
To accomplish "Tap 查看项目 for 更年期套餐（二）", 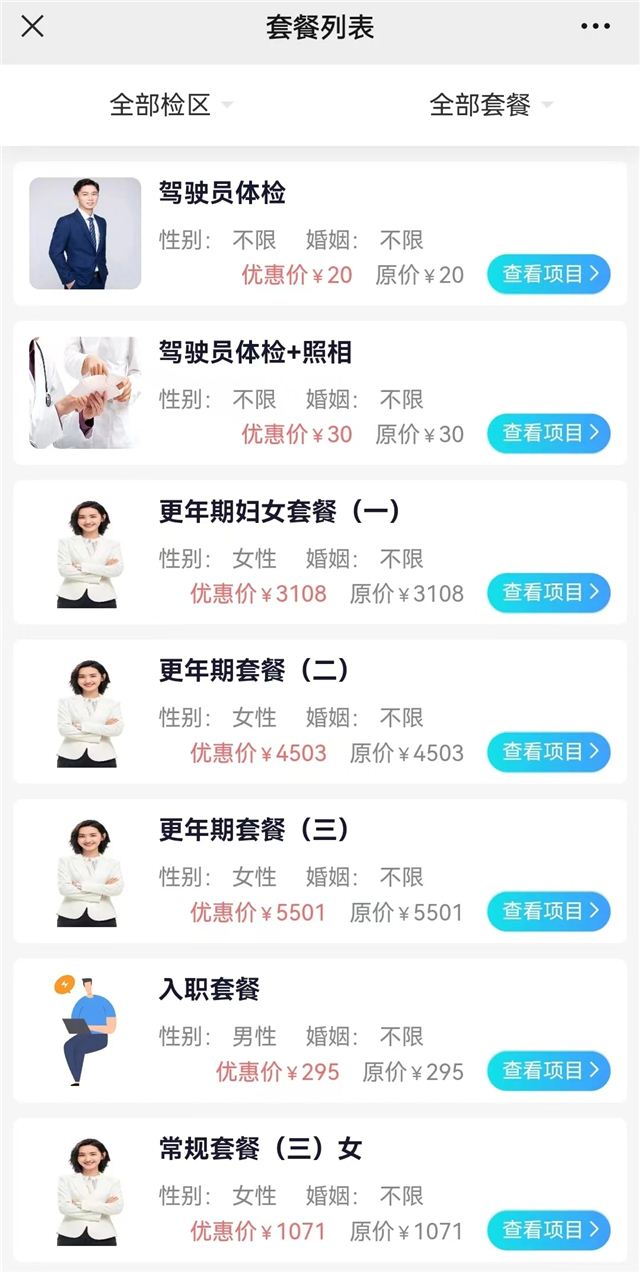I will point(548,752).
